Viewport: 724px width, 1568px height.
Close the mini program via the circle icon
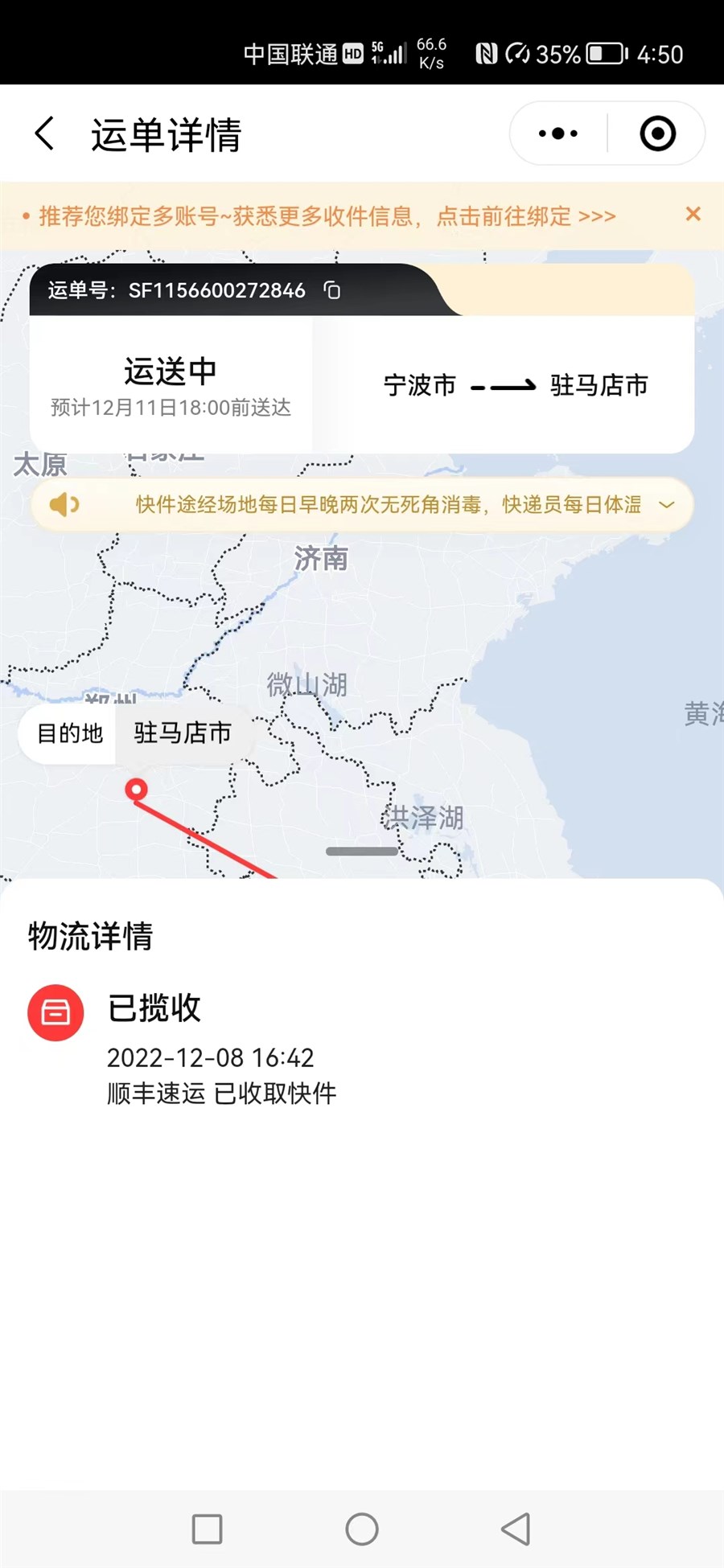point(657,133)
